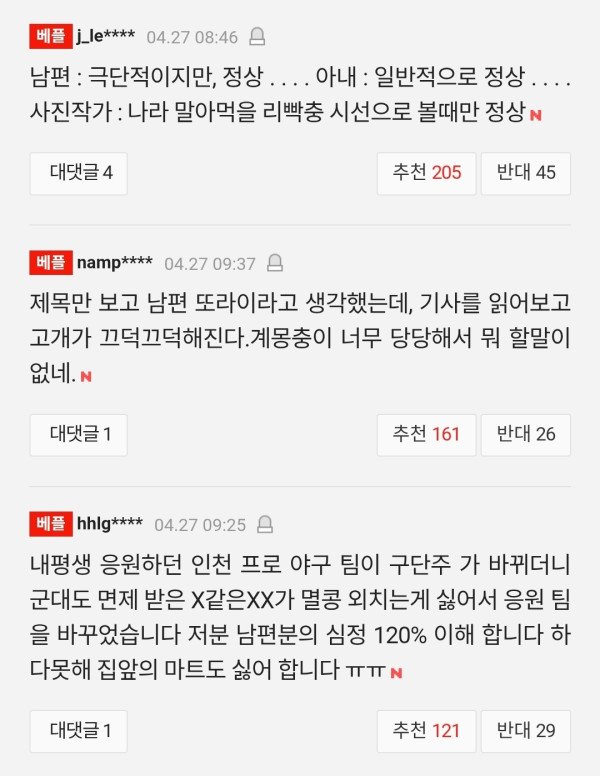Image resolution: width=600 pixels, height=776 pixels.
Task: Upvote j_le****'s comment with 추천 205
Action: pos(426,173)
